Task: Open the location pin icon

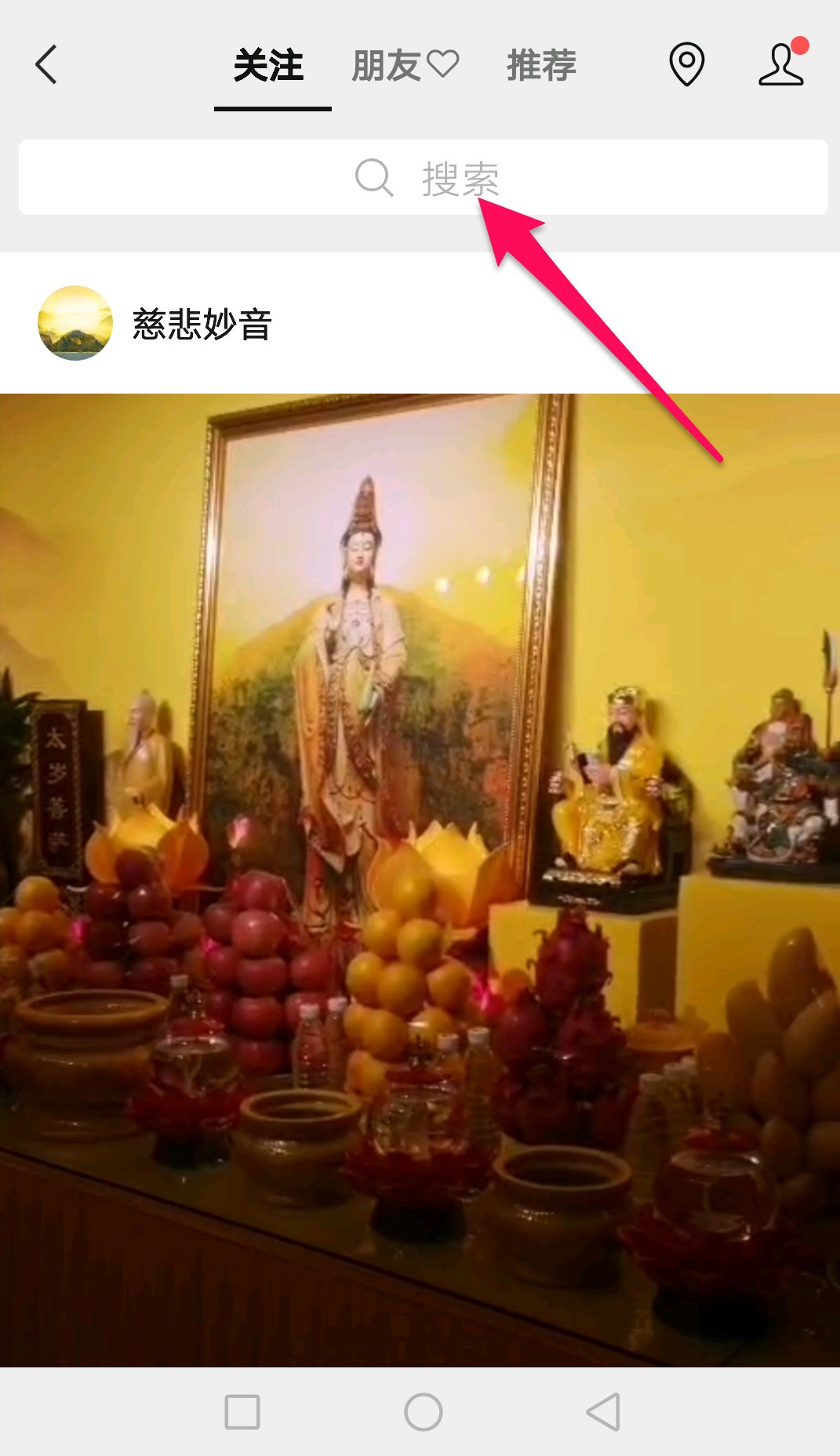Action: point(686,64)
